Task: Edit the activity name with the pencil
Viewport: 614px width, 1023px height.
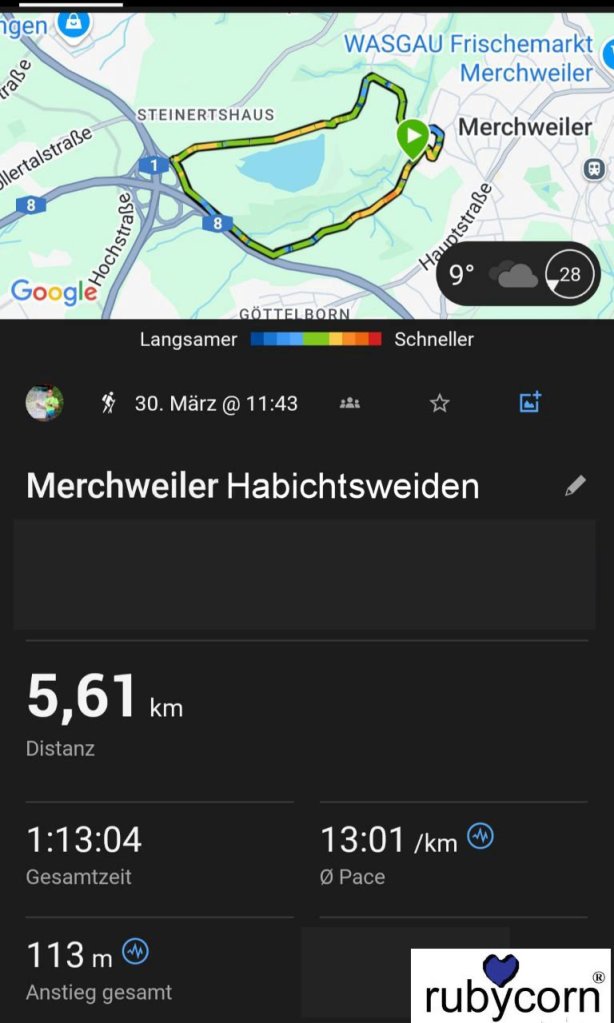Action: pos(575,486)
